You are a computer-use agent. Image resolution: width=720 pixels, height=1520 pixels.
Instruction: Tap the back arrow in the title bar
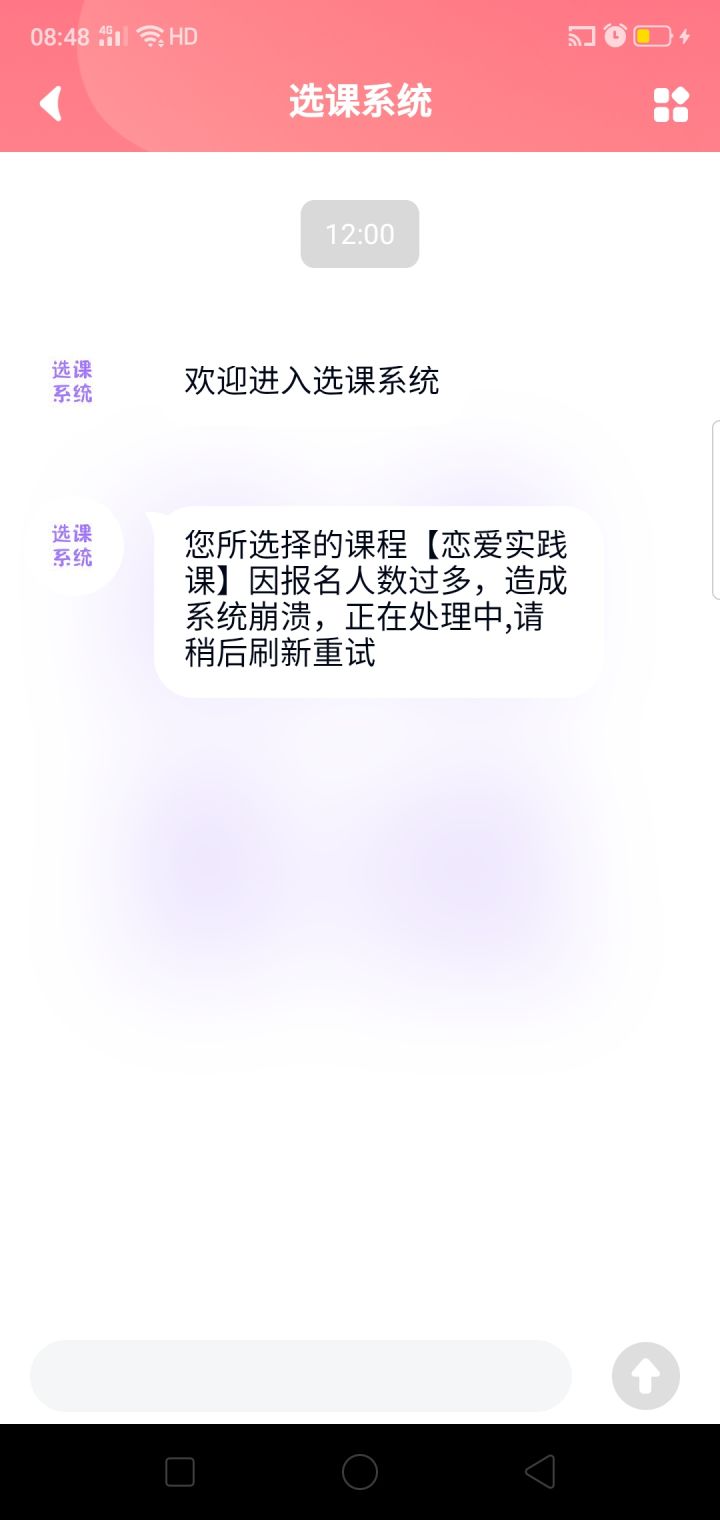50,103
